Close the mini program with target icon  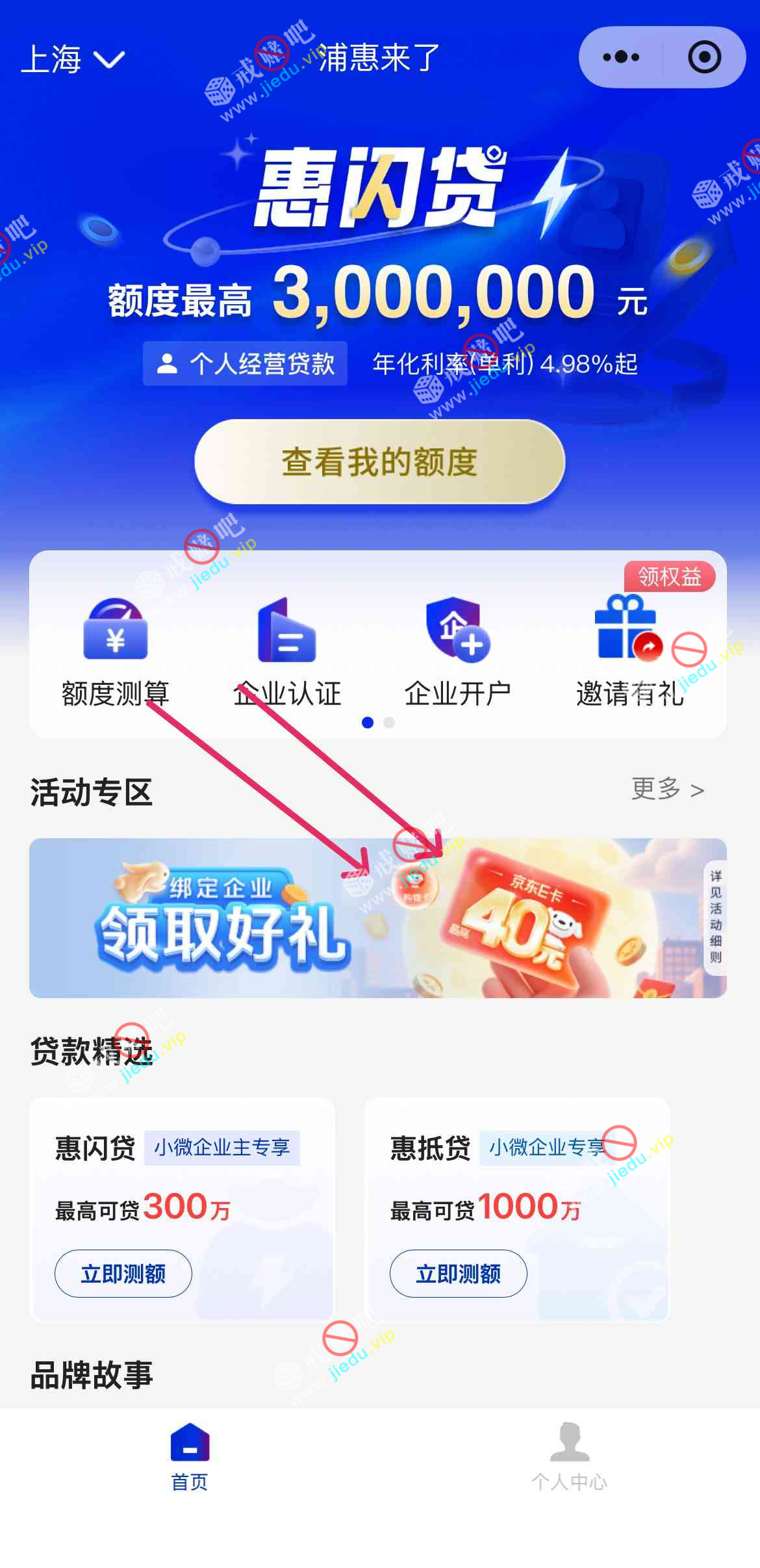coord(704,57)
